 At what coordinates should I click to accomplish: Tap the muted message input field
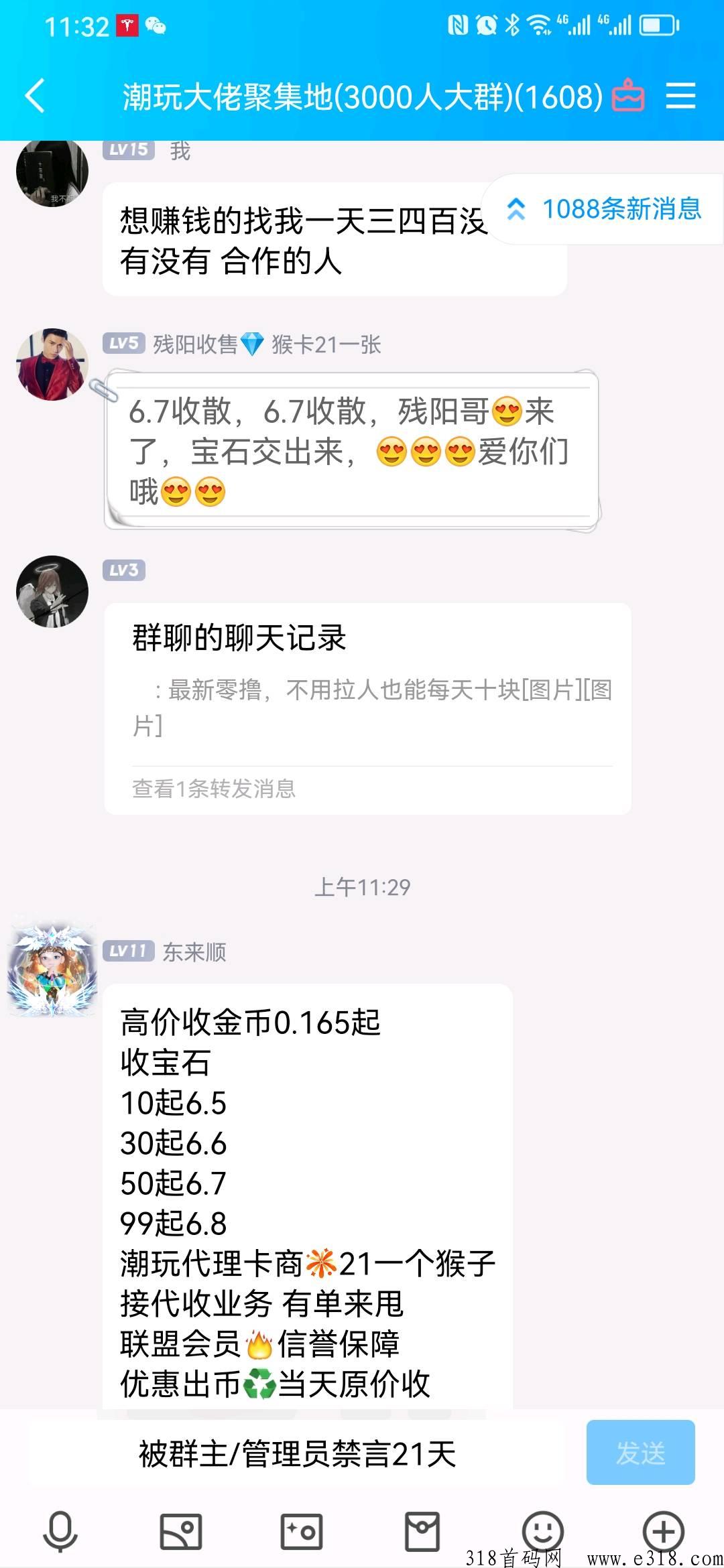(298, 1453)
